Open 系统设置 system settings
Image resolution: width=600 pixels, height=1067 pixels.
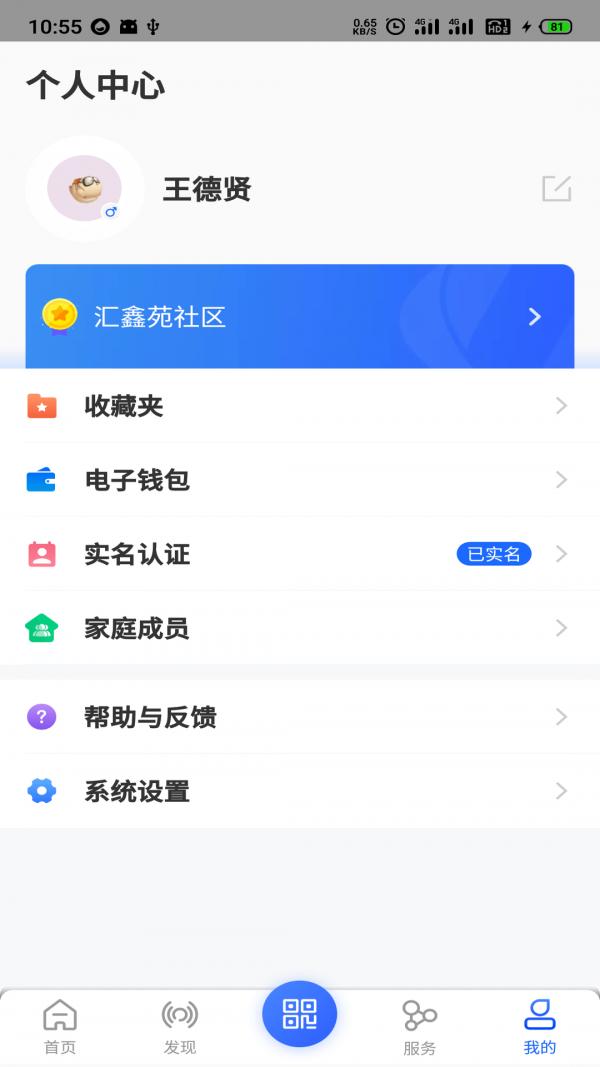click(300, 791)
